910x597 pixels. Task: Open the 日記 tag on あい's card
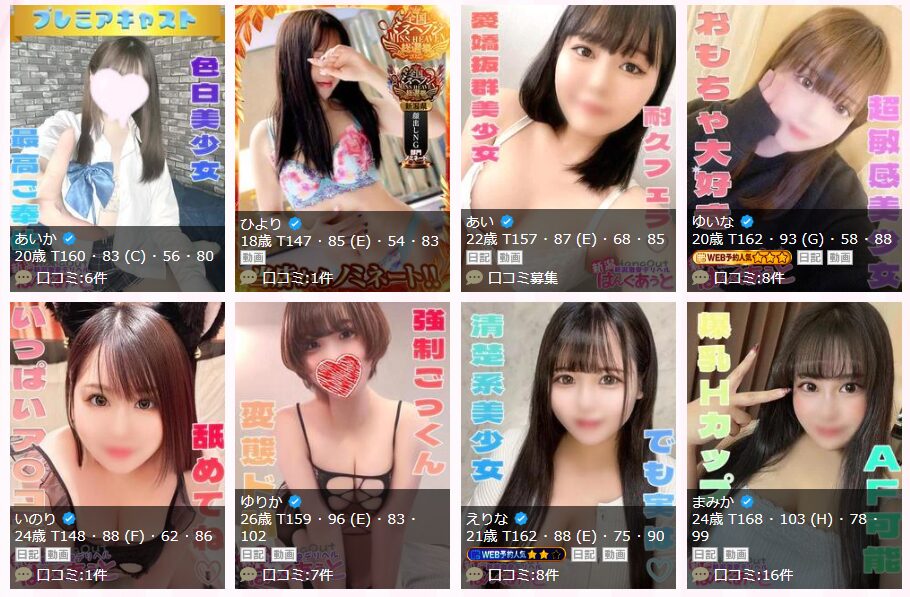[479, 257]
